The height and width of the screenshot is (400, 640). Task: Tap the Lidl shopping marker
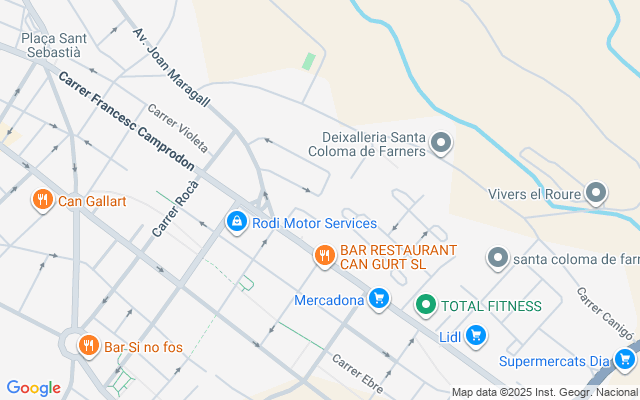pos(476,336)
